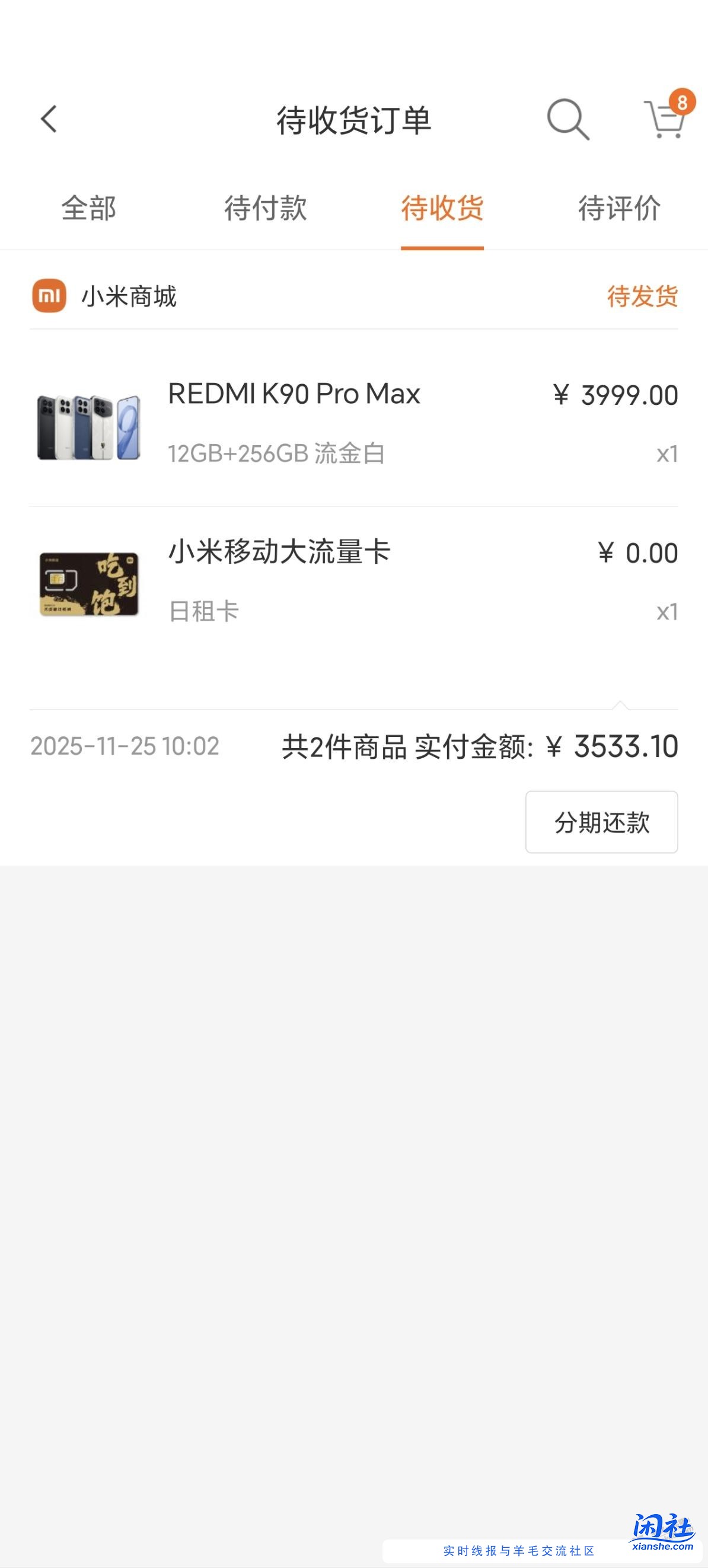
Task: Open the 待评价 tab
Action: [617, 209]
